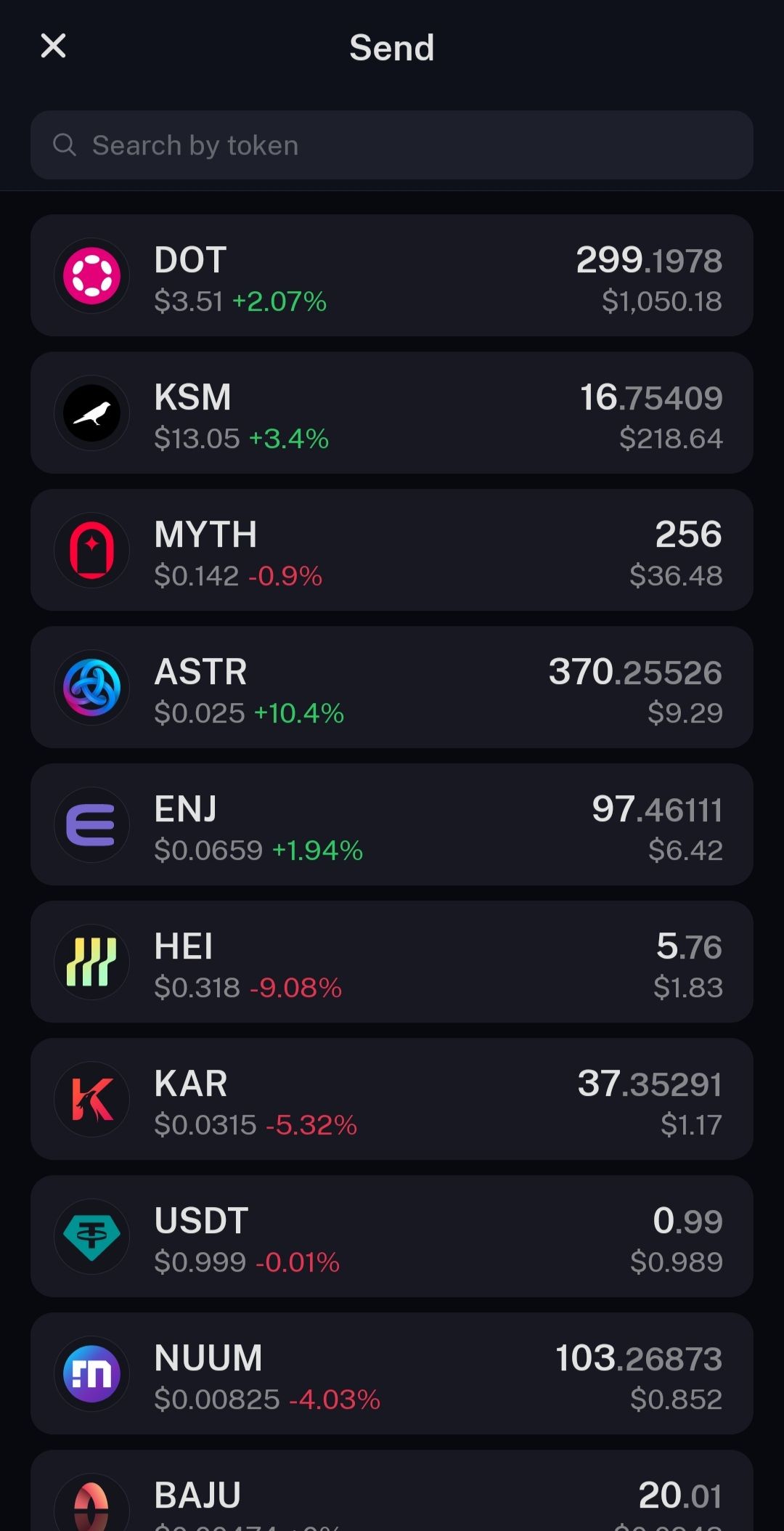Image resolution: width=784 pixels, height=1531 pixels.
Task: Open ASTR token for sending
Action: (x=392, y=687)
